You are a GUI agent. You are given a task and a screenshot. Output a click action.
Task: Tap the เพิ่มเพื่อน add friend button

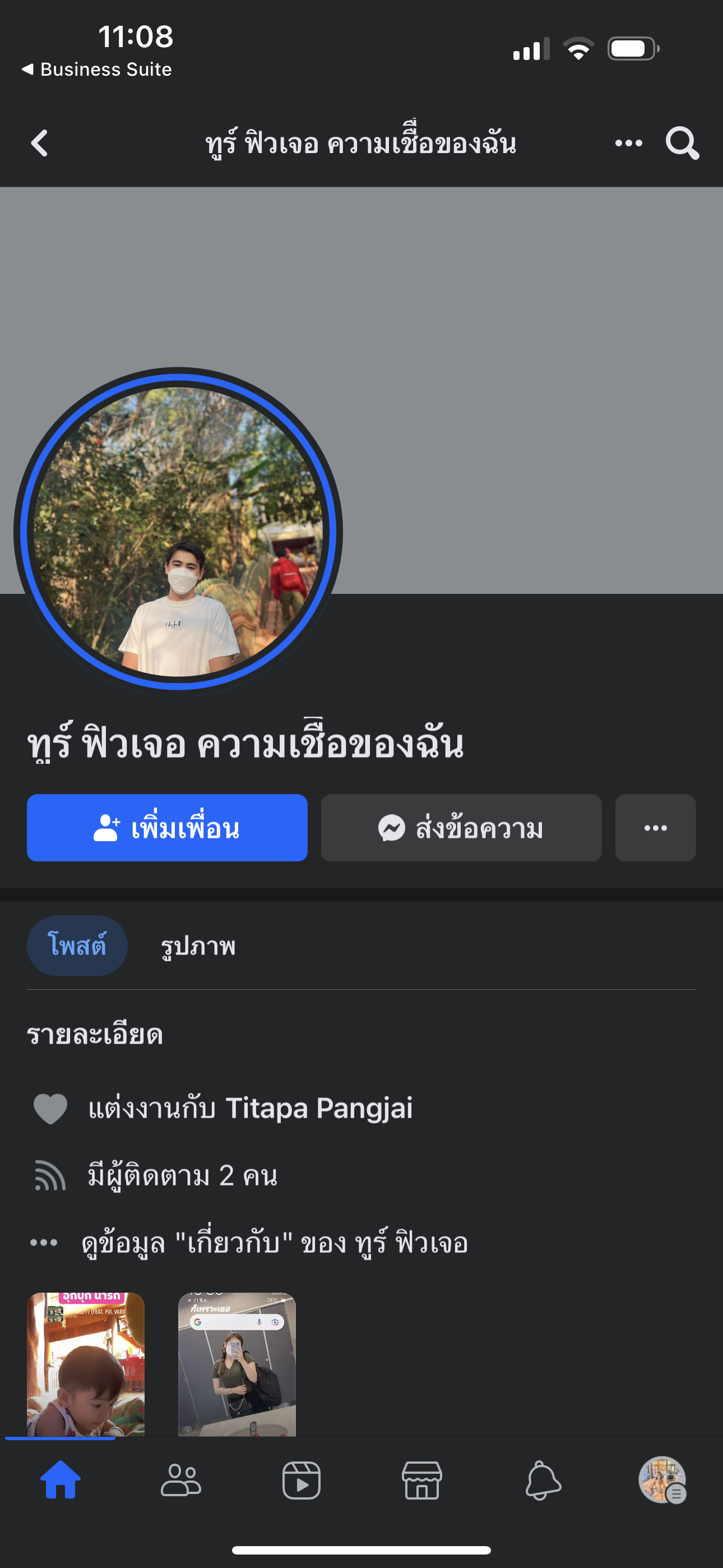click(x=167, y=828)
